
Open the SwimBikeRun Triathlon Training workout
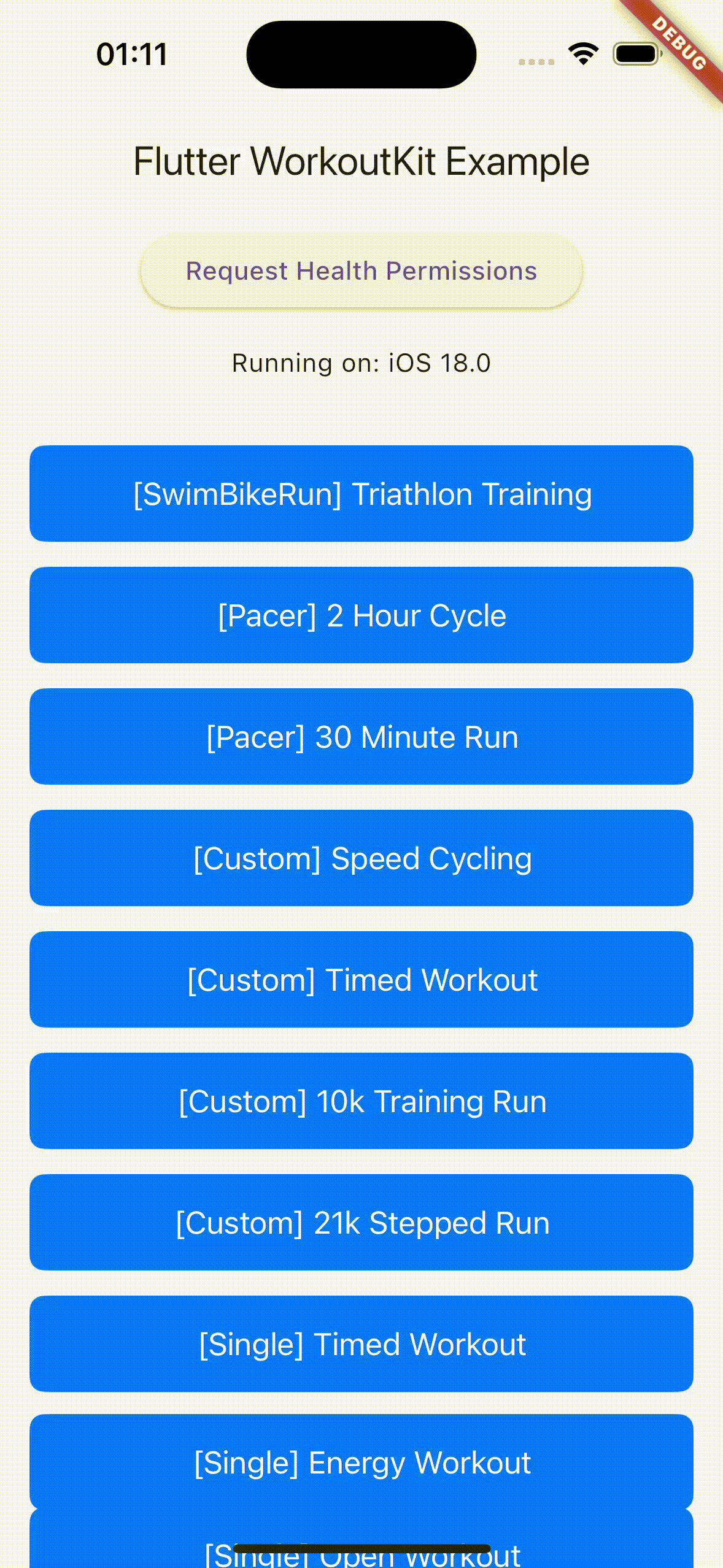361,494
